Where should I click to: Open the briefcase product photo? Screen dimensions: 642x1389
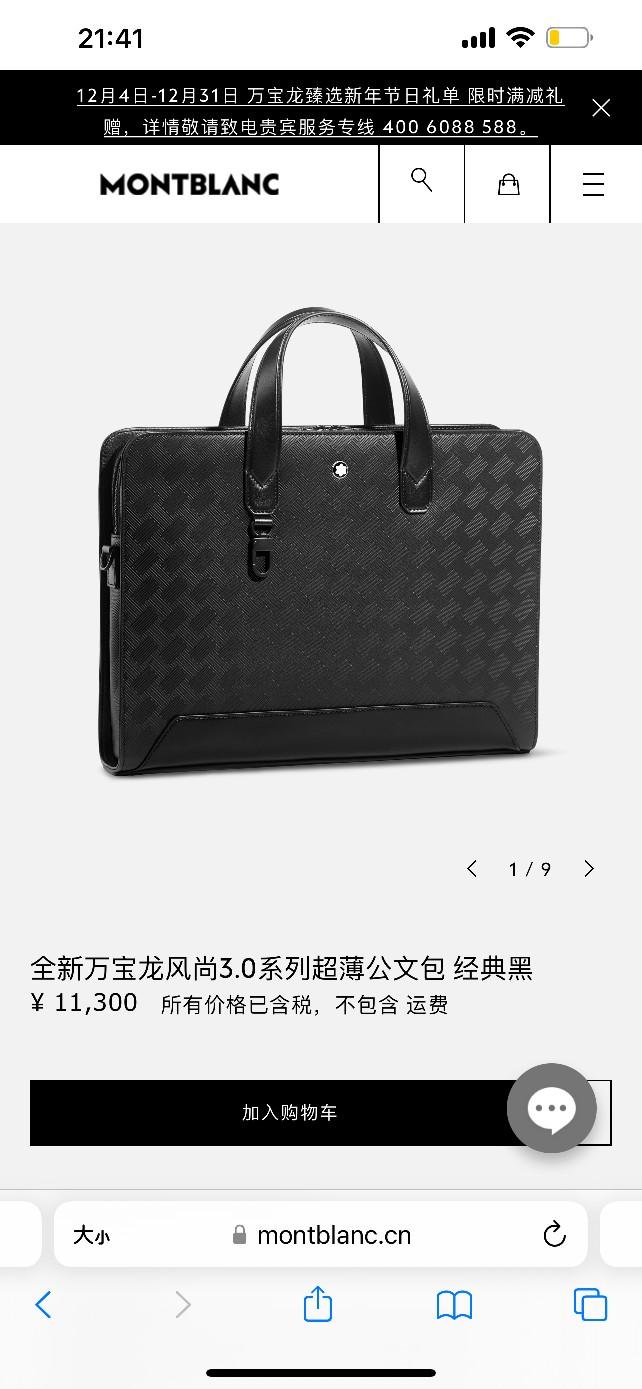point(321,545)
